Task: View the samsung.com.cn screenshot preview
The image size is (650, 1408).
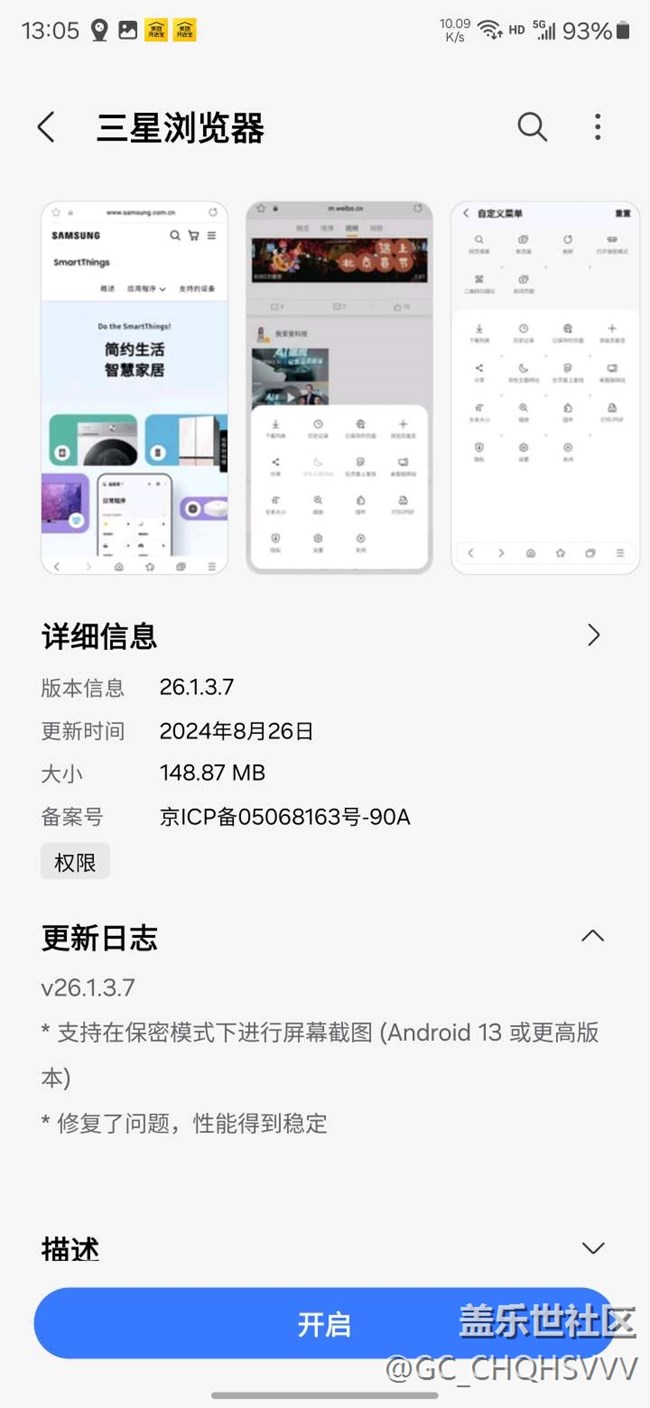Action: pos(134,388)
